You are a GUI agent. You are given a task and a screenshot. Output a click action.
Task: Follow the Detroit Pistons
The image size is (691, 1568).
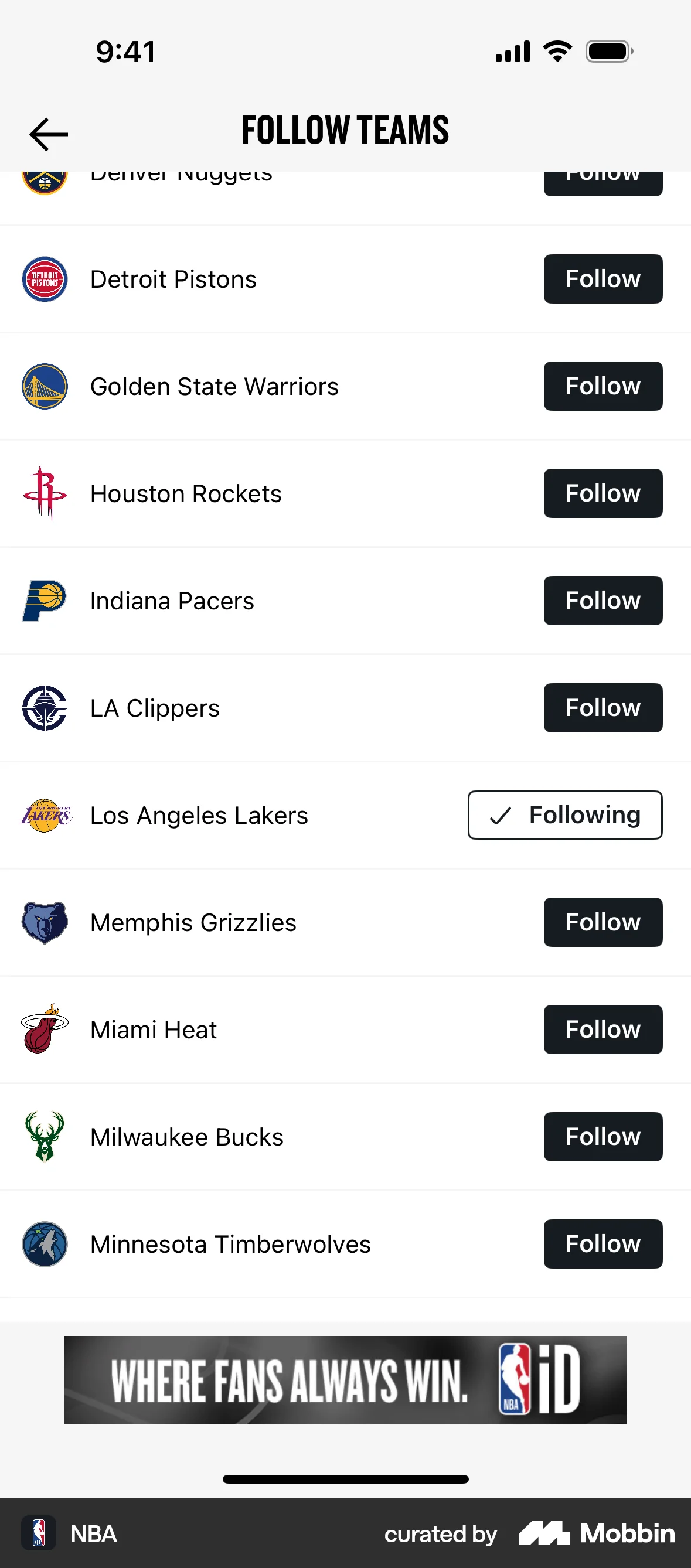tap(602, 279)
